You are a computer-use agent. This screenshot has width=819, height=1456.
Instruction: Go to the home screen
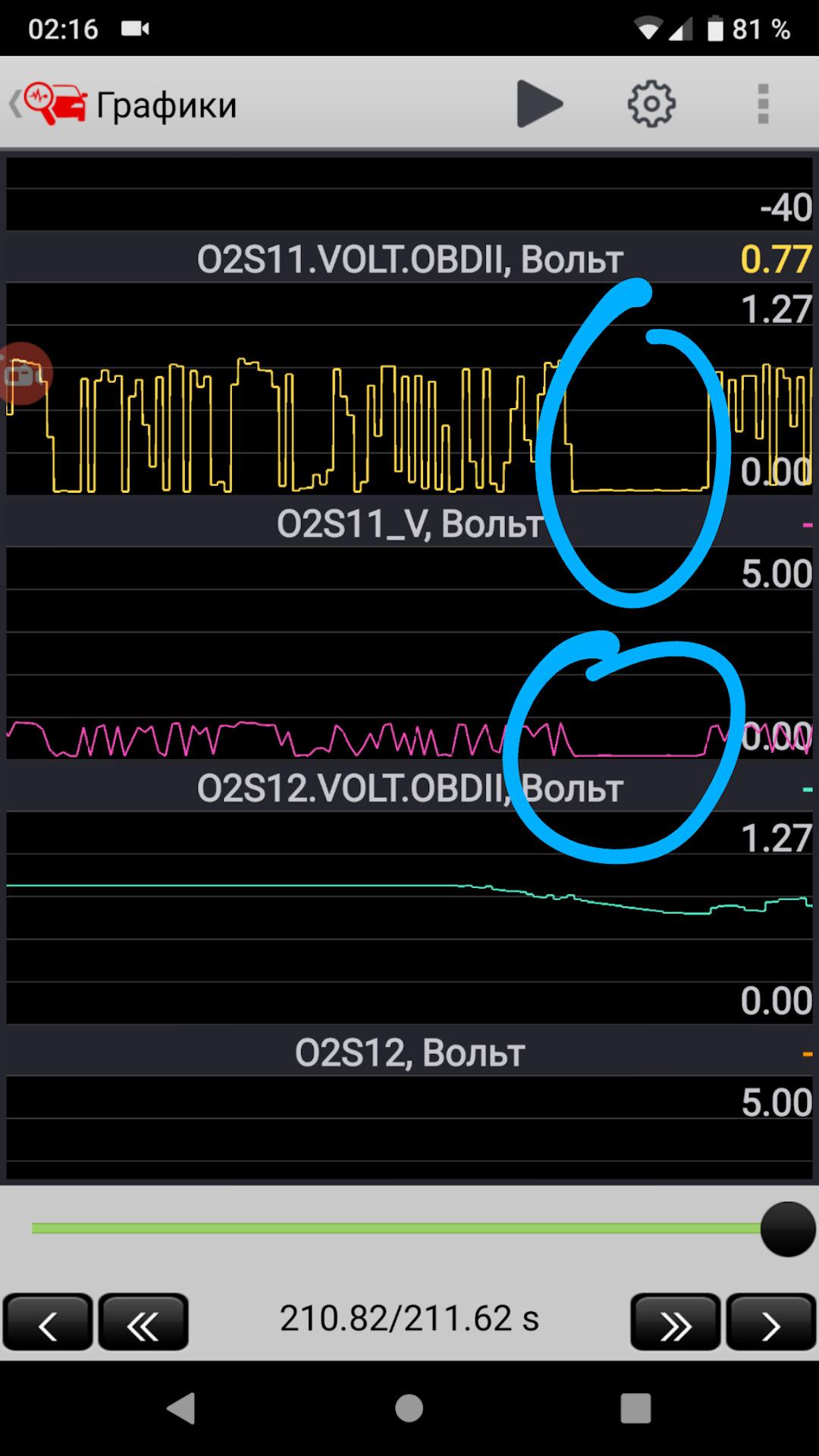tap(409, 1408)
